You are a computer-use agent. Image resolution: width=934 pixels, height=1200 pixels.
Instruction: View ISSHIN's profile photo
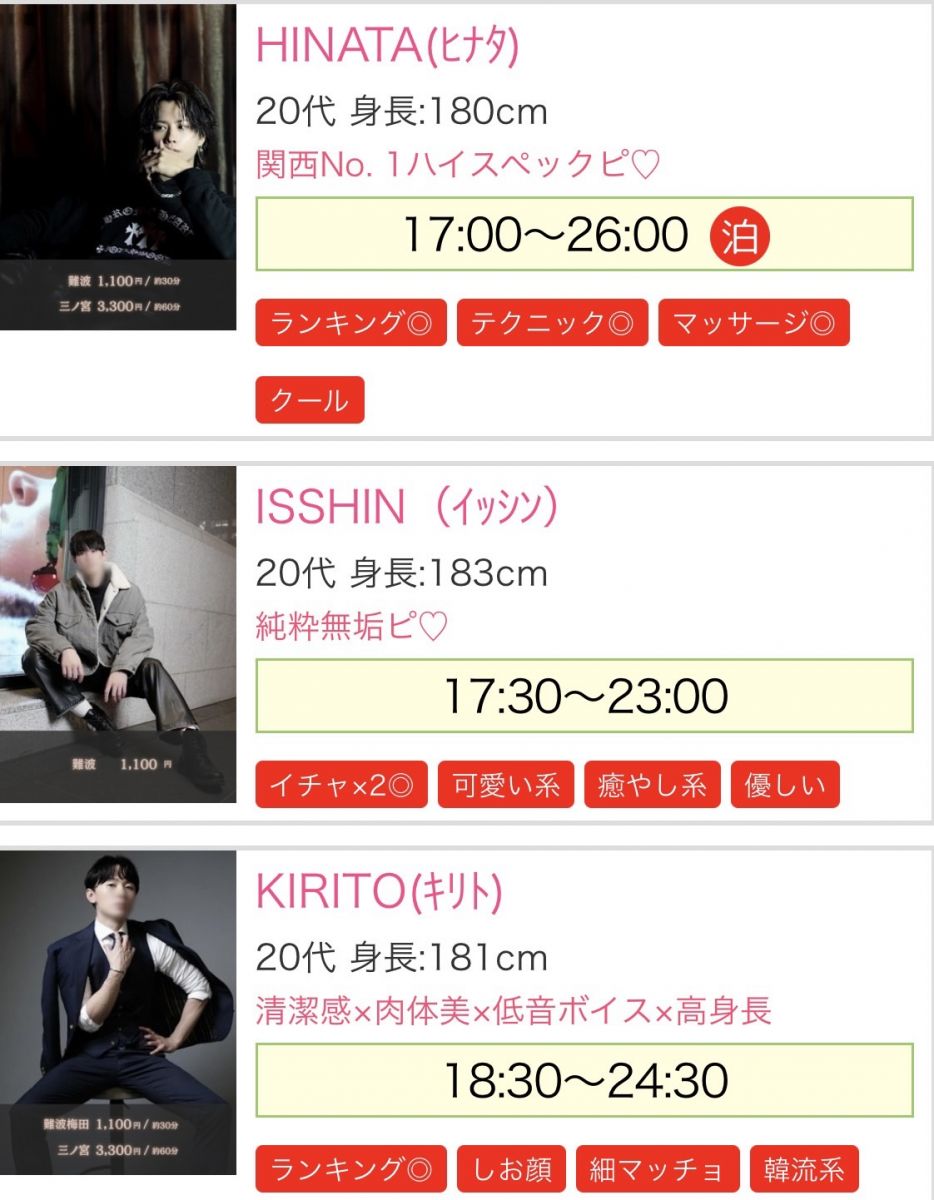[x=118, y=633]
